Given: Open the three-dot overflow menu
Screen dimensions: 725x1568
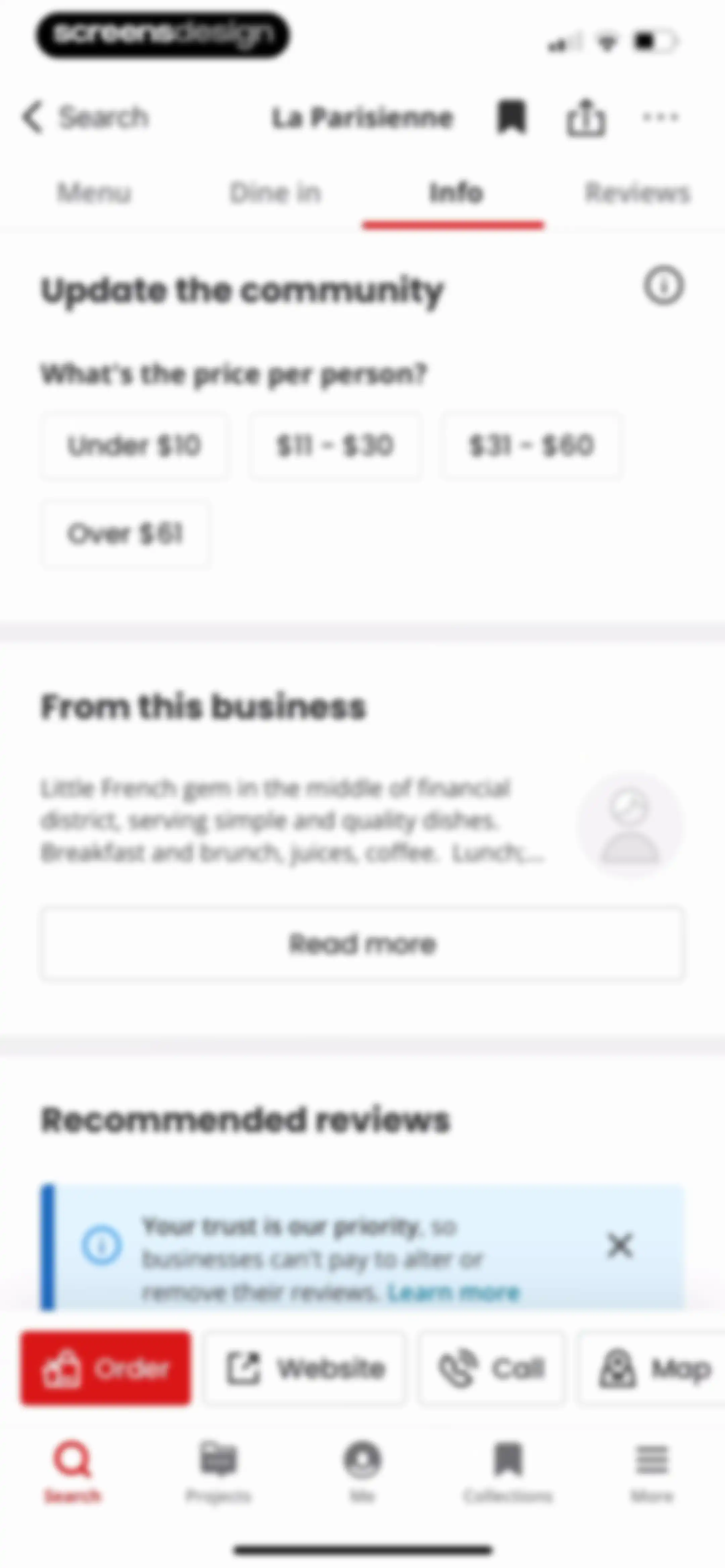Looking at the screenshot, I should (x=661, y=117).
